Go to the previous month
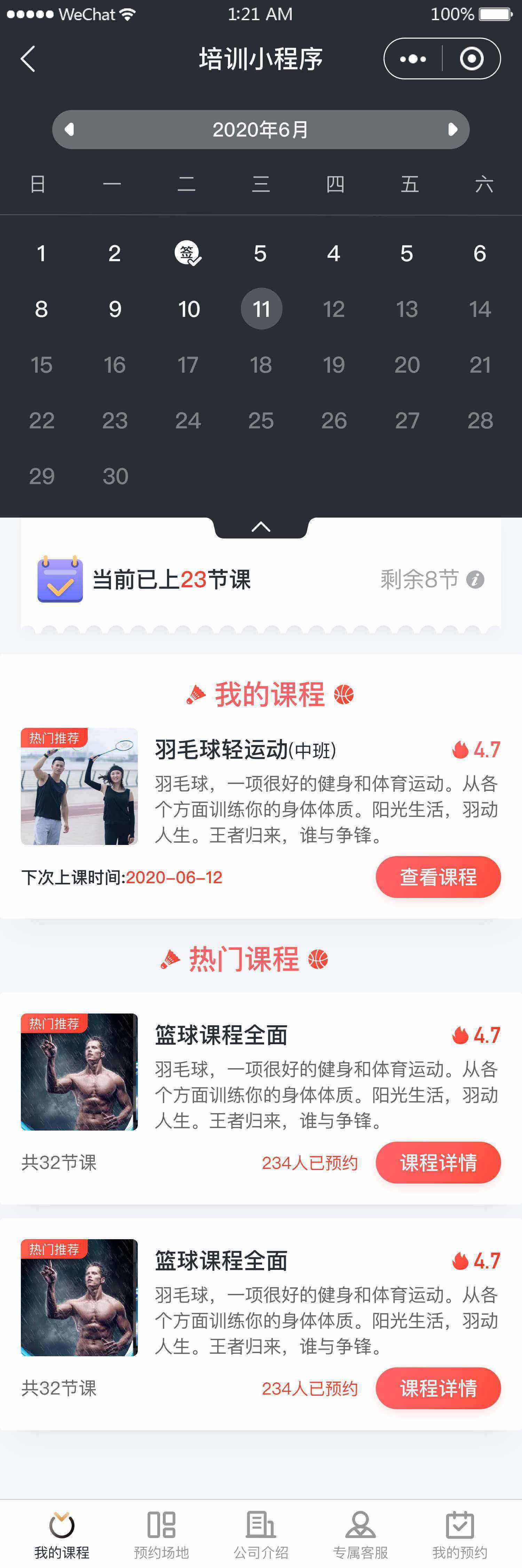 pos(69,130)
